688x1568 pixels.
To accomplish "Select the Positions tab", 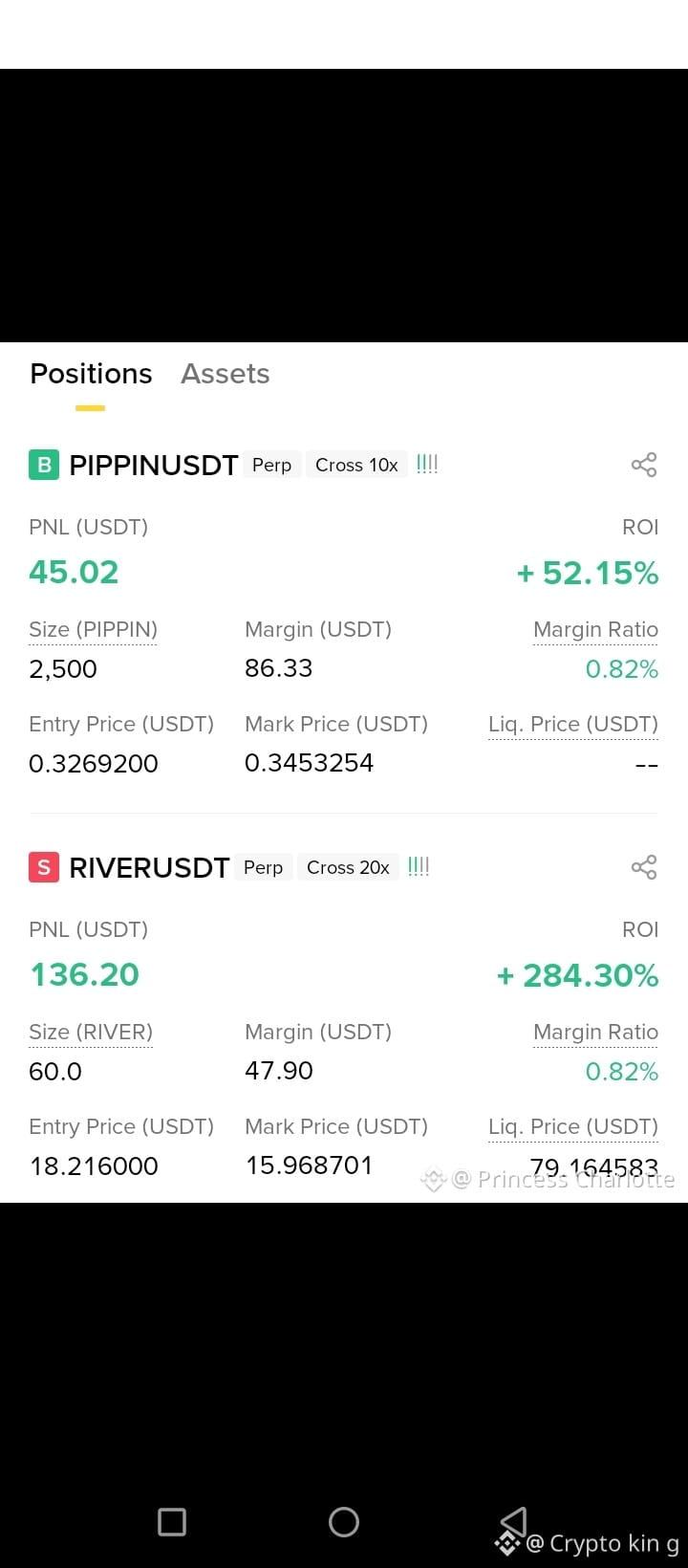I will (91, 374).
